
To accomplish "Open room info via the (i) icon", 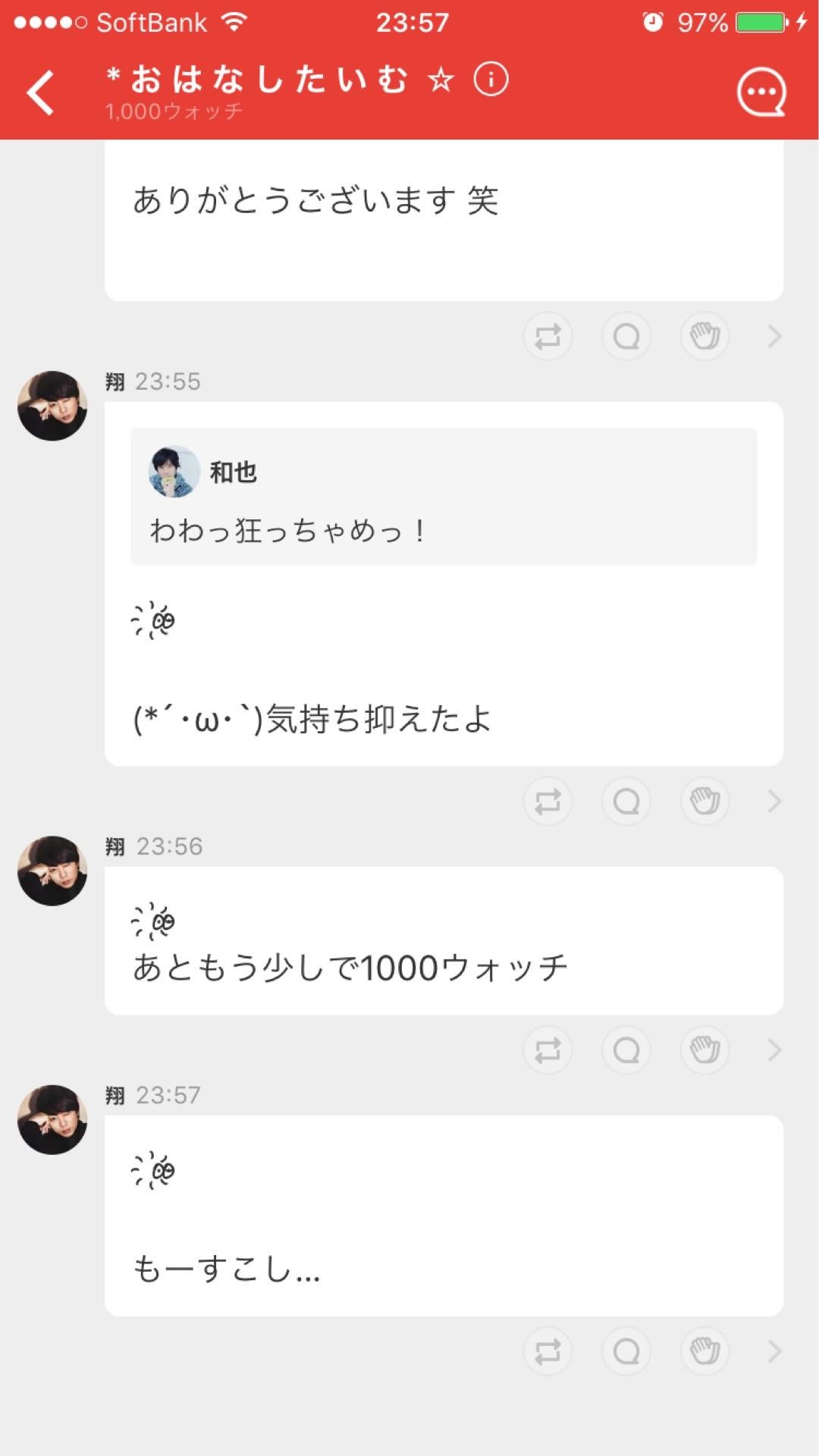I will tap(490, 78).
